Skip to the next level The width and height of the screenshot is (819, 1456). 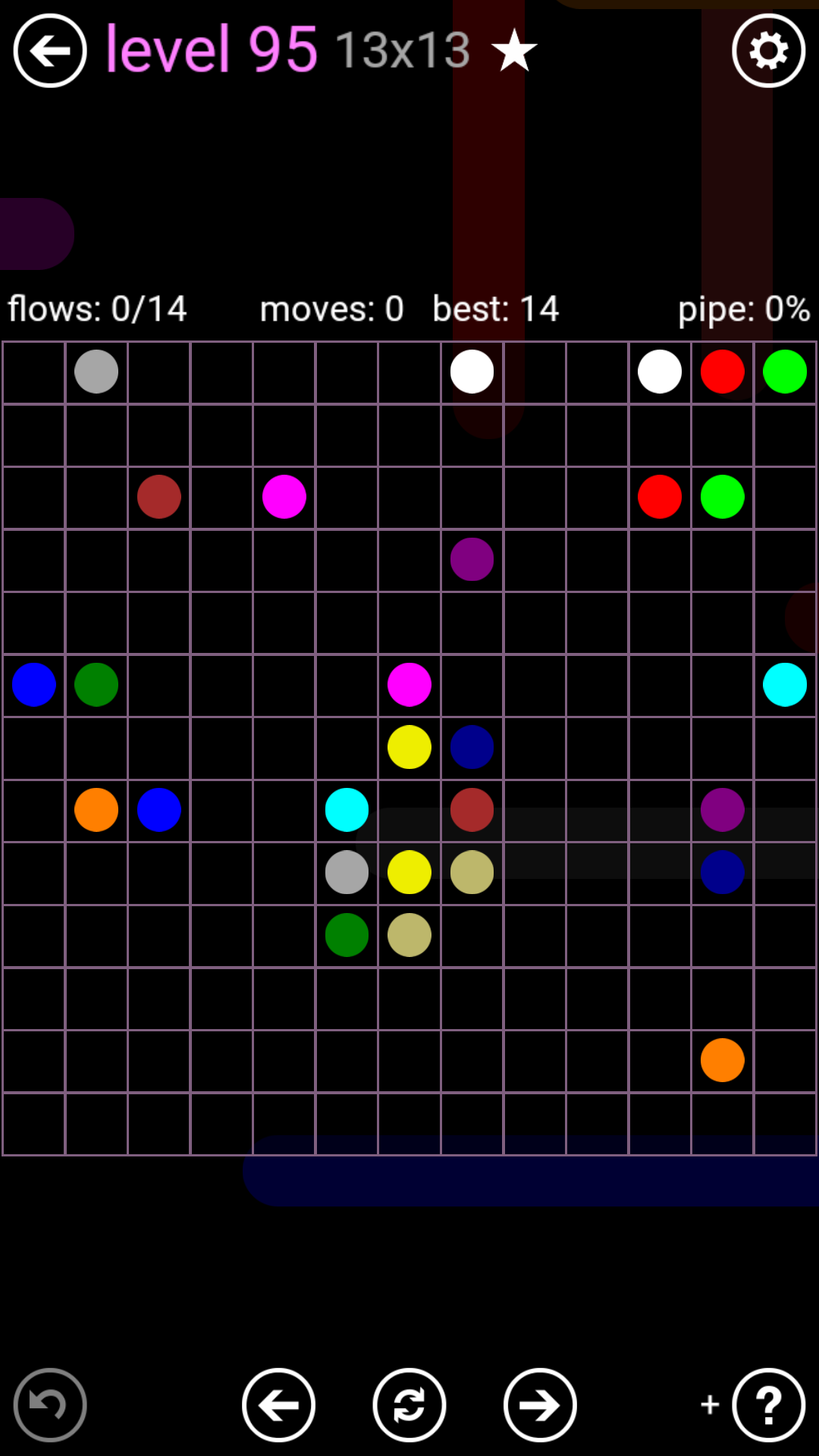point(540,1404)
